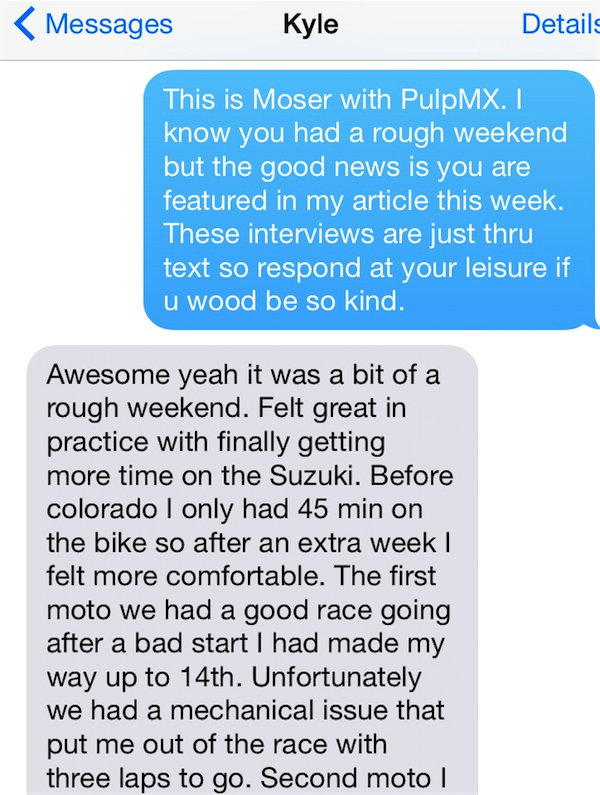Screen dimensions: 600x795
Task: Go back to Messages list
Action: click(x=95, y=25)
